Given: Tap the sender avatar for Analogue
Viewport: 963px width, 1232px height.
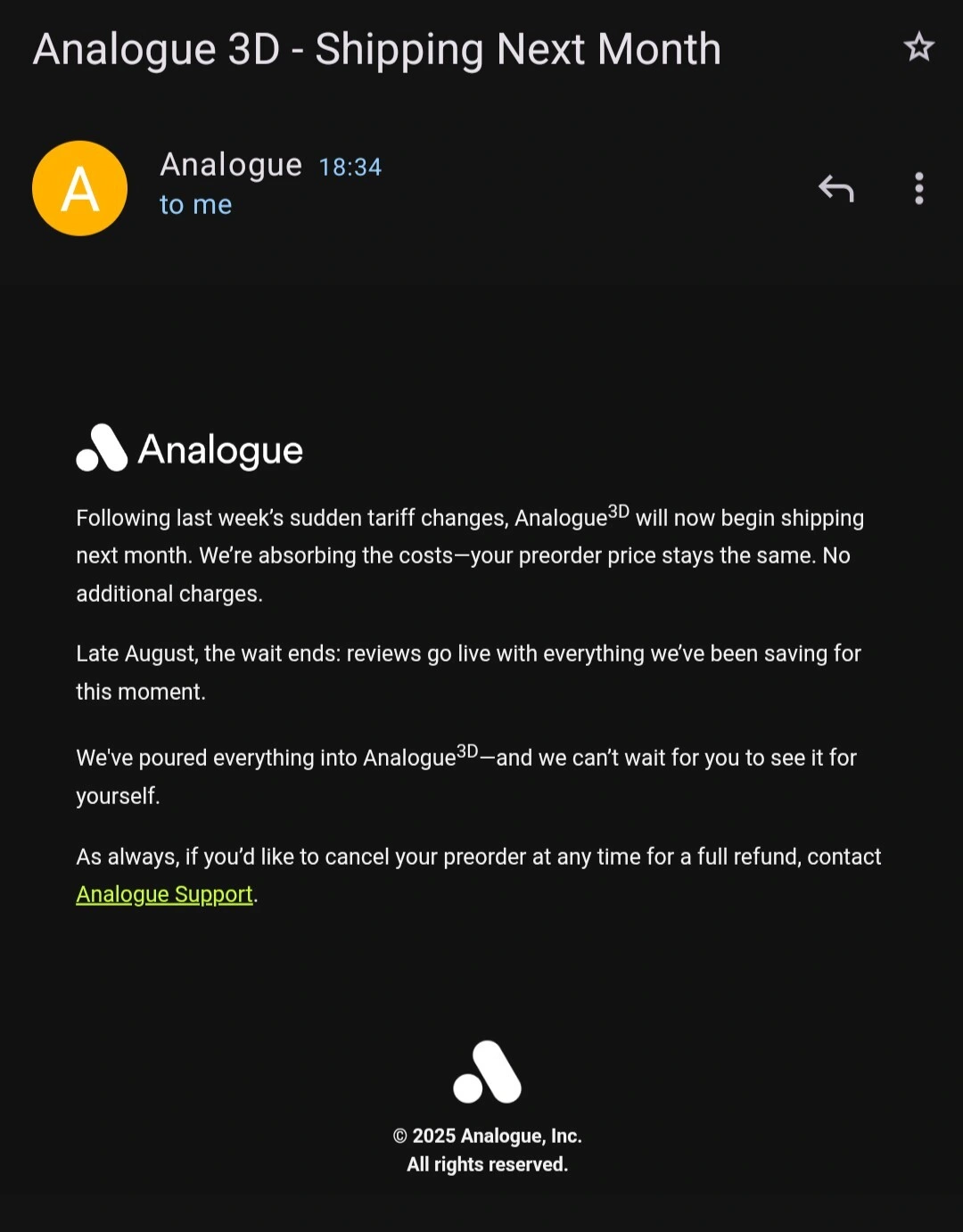Looking at the screenshot, I should click(x=80, y=188).
